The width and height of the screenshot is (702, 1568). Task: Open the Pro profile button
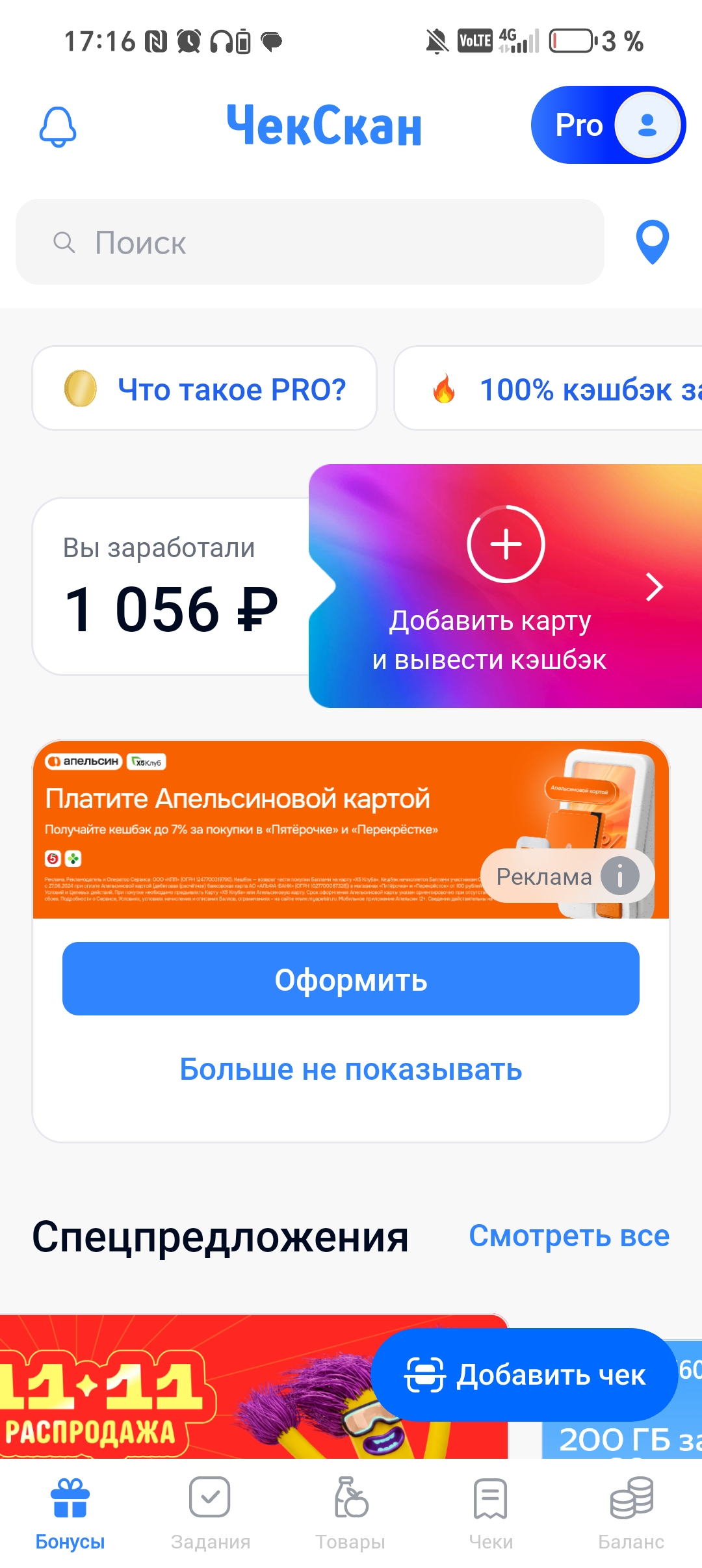pyautogui.click(x=607, y=125)
